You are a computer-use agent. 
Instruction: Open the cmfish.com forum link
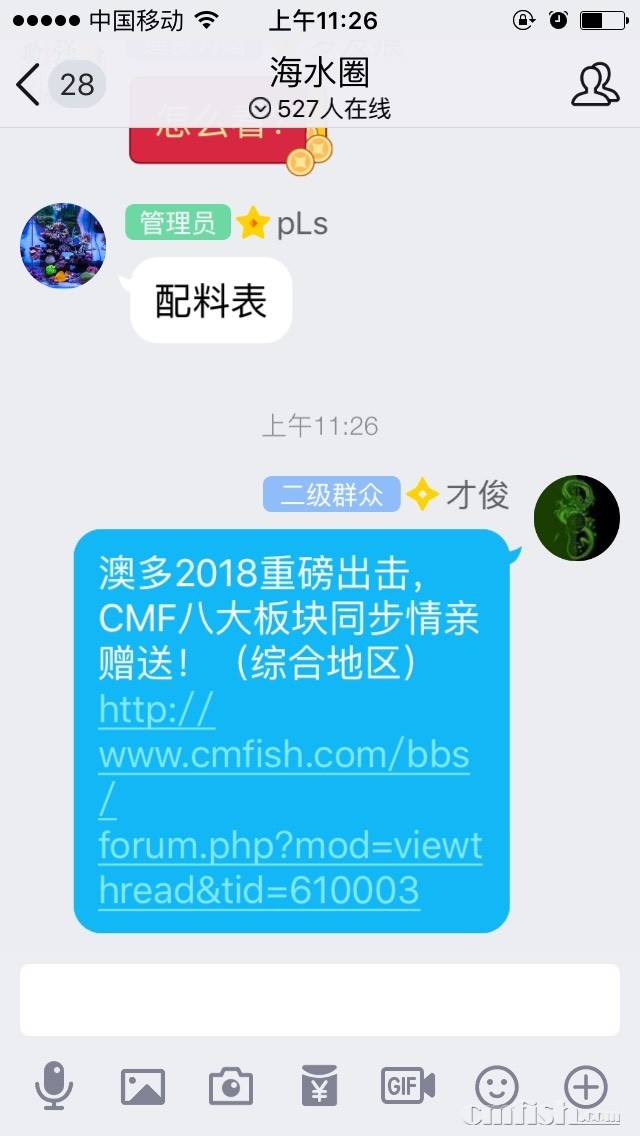click(x=290, y=800)
